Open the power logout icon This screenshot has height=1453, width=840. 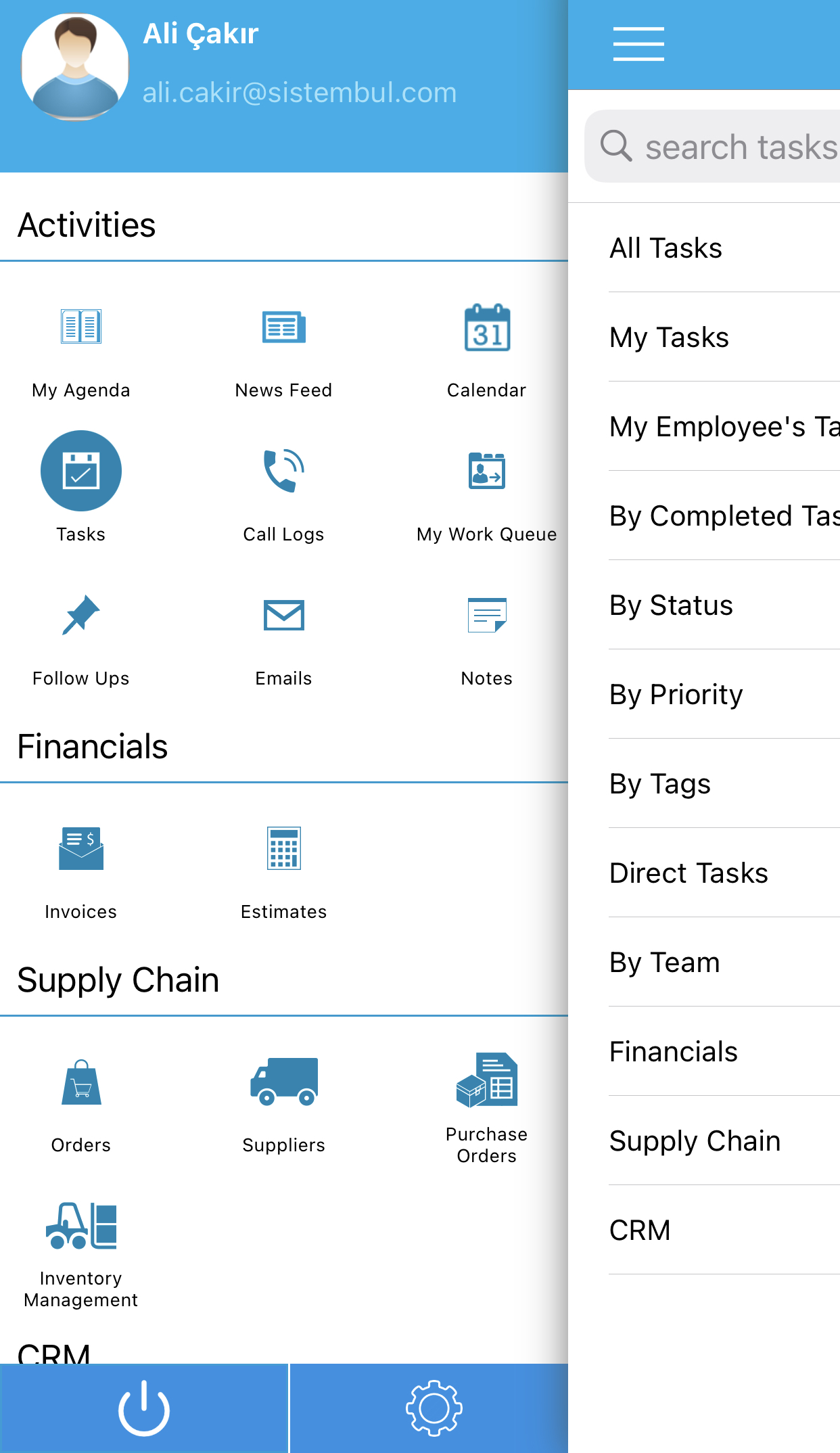(144, 1408)
